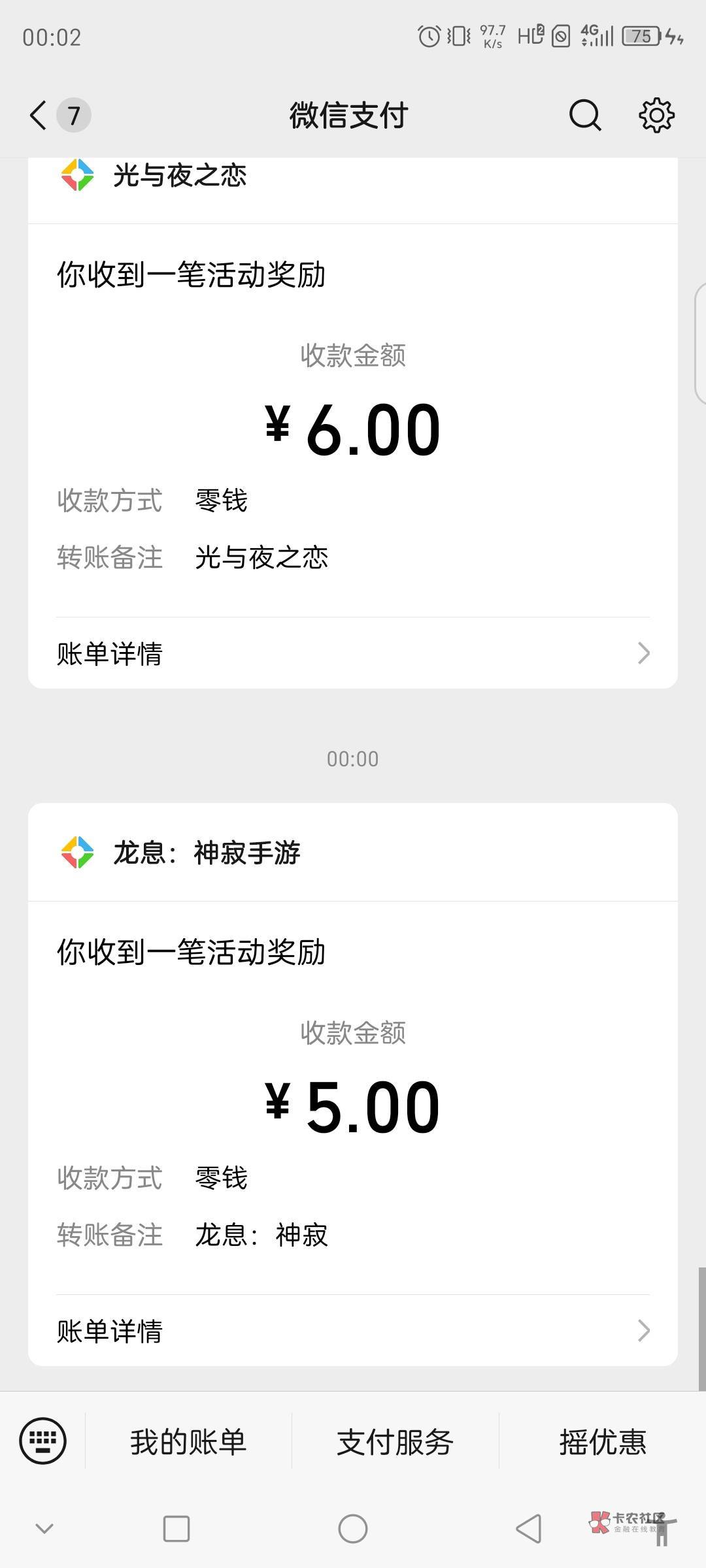
Task: Open the recent apps square button
Action: (x=176, y=1529)
